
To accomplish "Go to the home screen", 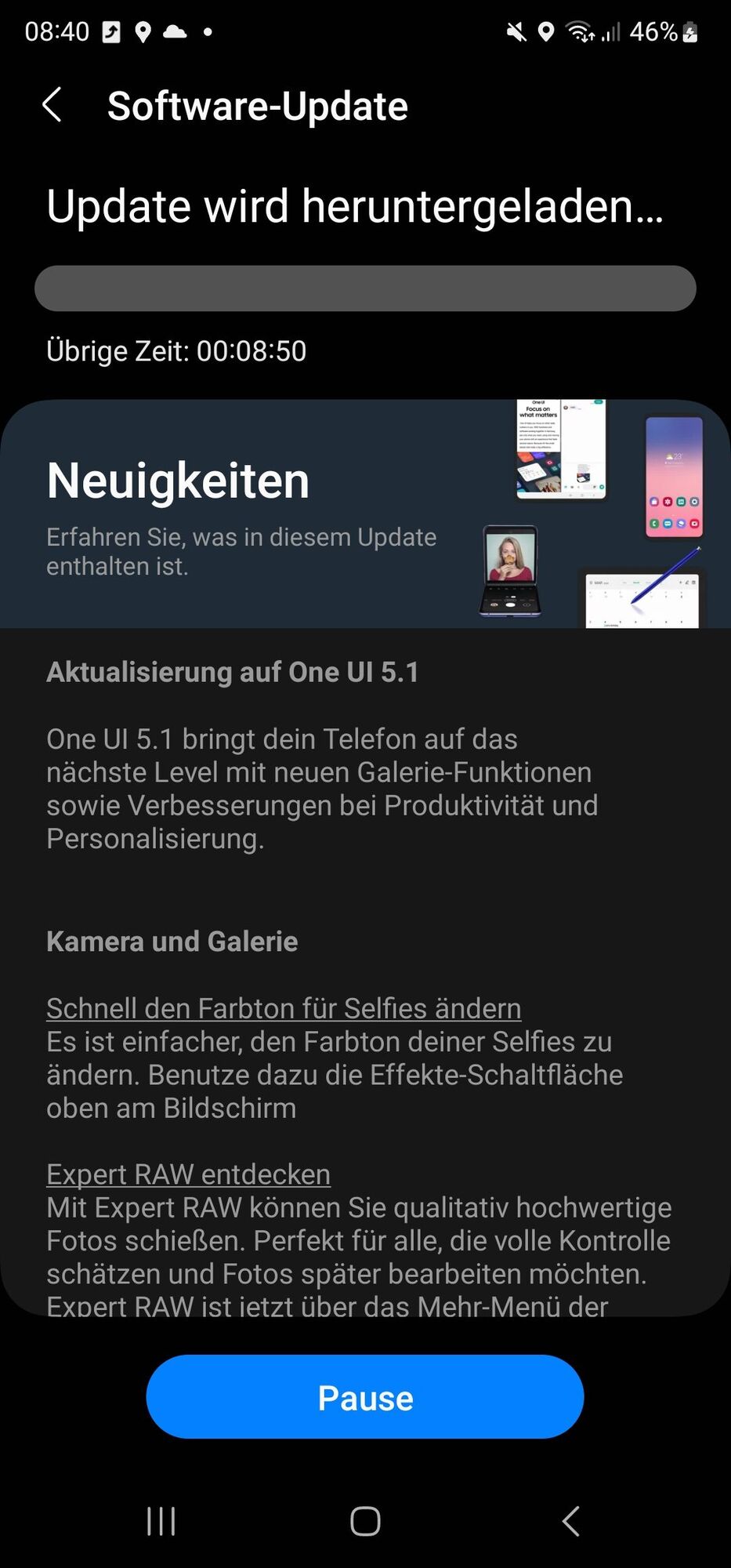I will tap(365, 1521).
